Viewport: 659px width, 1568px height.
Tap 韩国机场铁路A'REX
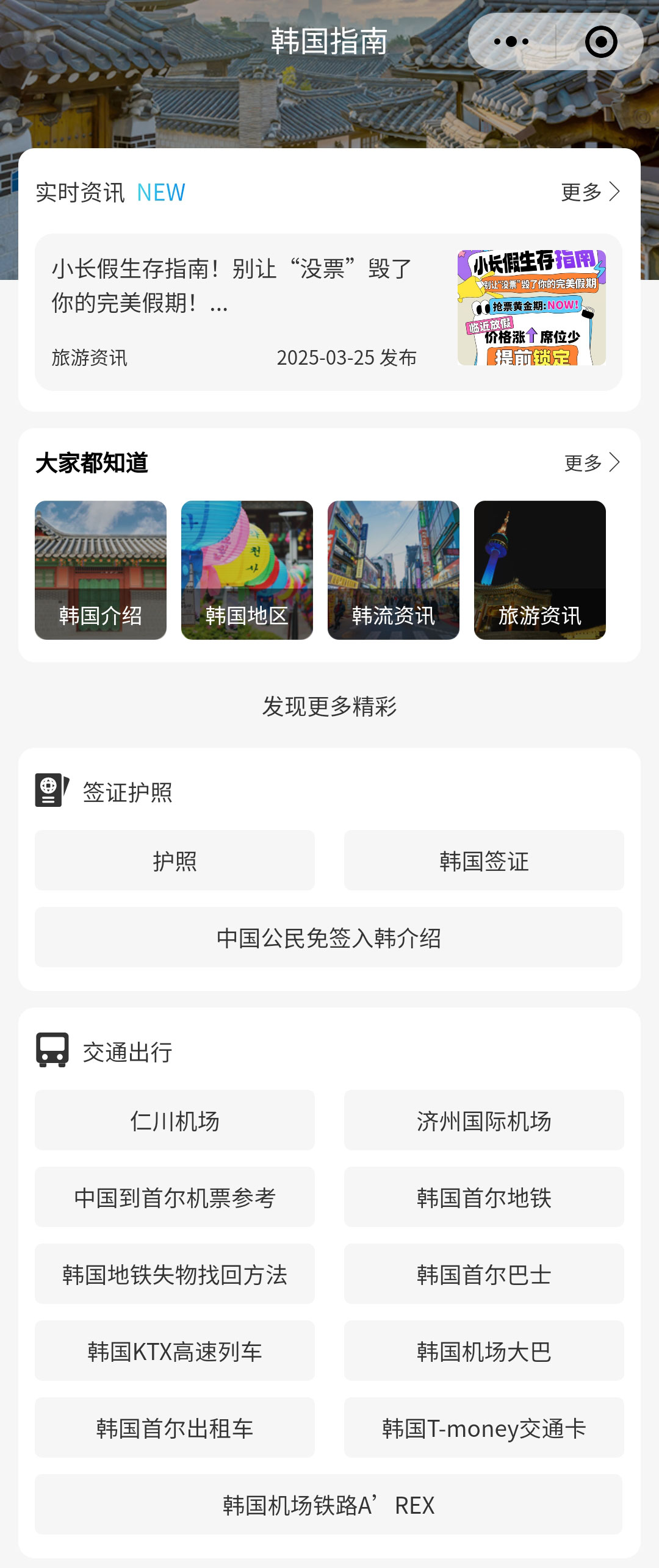point(328,1505)
